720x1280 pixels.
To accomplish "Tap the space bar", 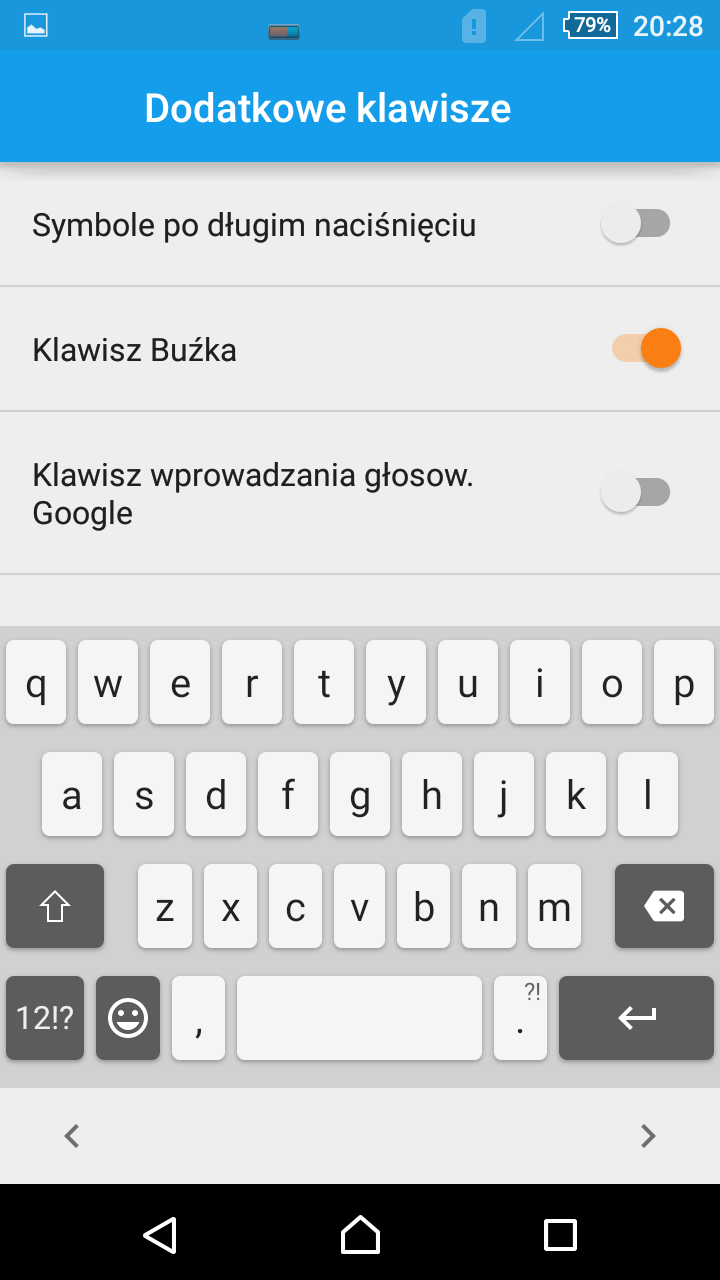I will click(x=359, y=1018).
